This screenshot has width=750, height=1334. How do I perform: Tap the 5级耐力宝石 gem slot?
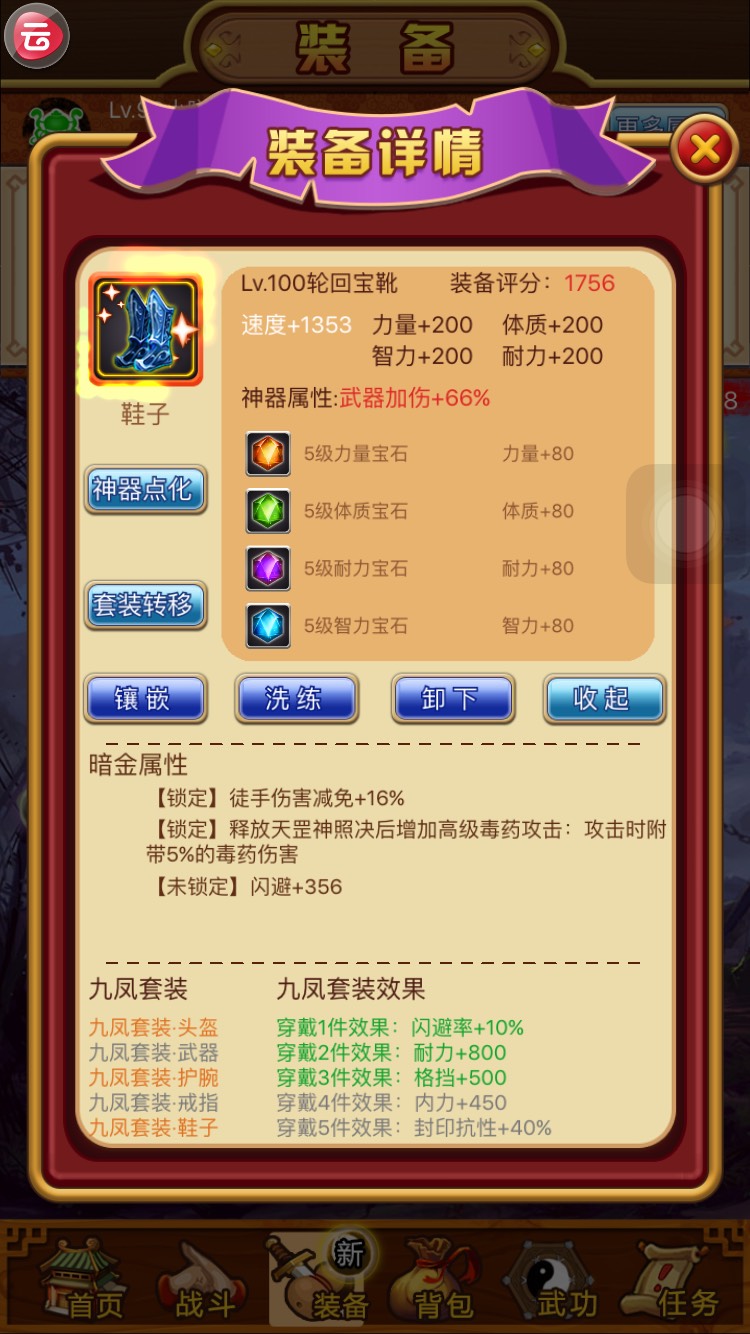(268, 568)
